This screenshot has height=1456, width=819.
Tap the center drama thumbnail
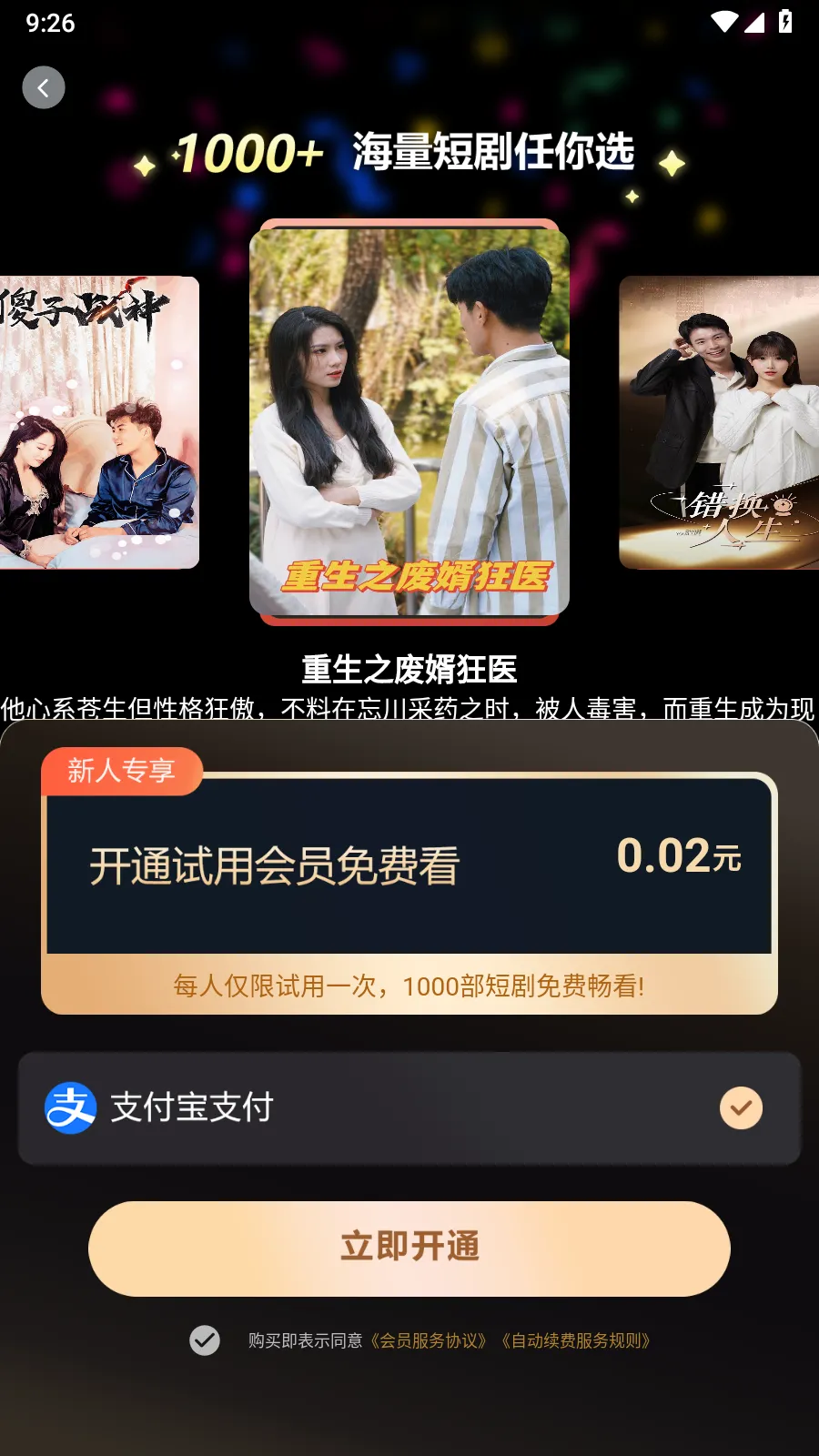pos(409,419)
